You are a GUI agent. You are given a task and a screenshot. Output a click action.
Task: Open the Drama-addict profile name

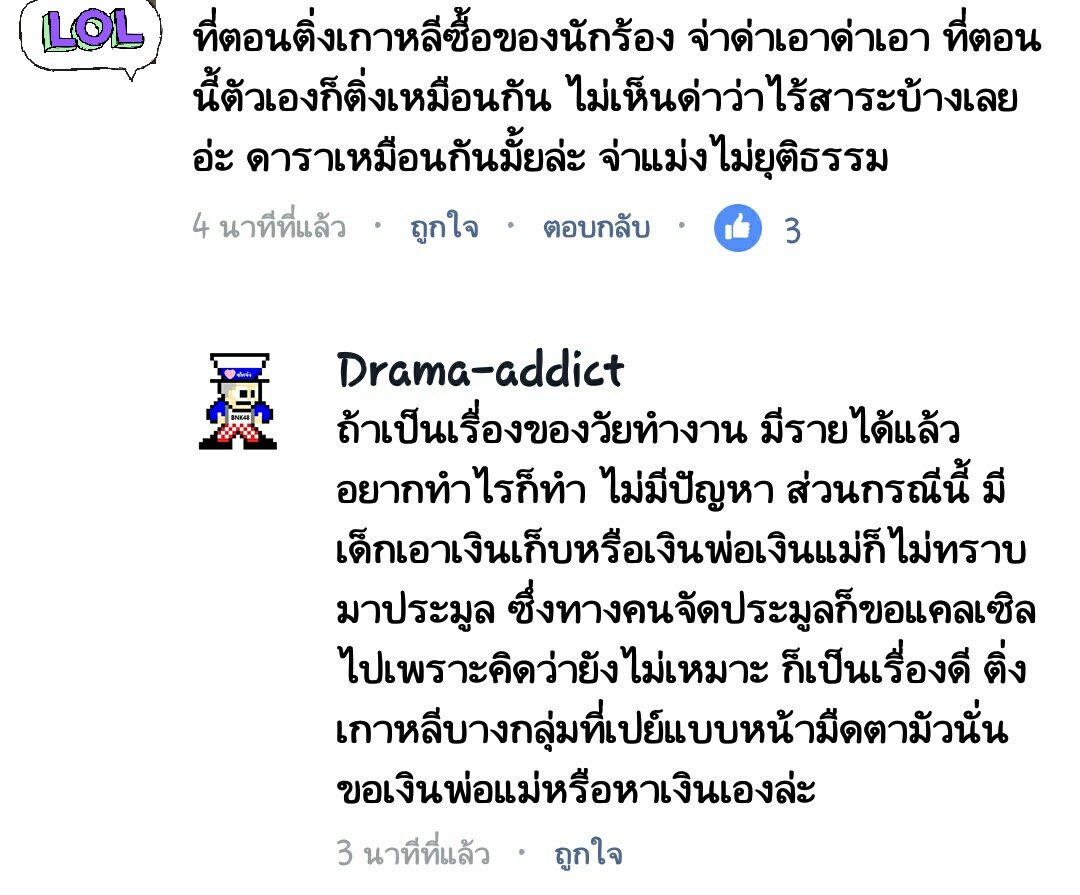tap(480, 371)
